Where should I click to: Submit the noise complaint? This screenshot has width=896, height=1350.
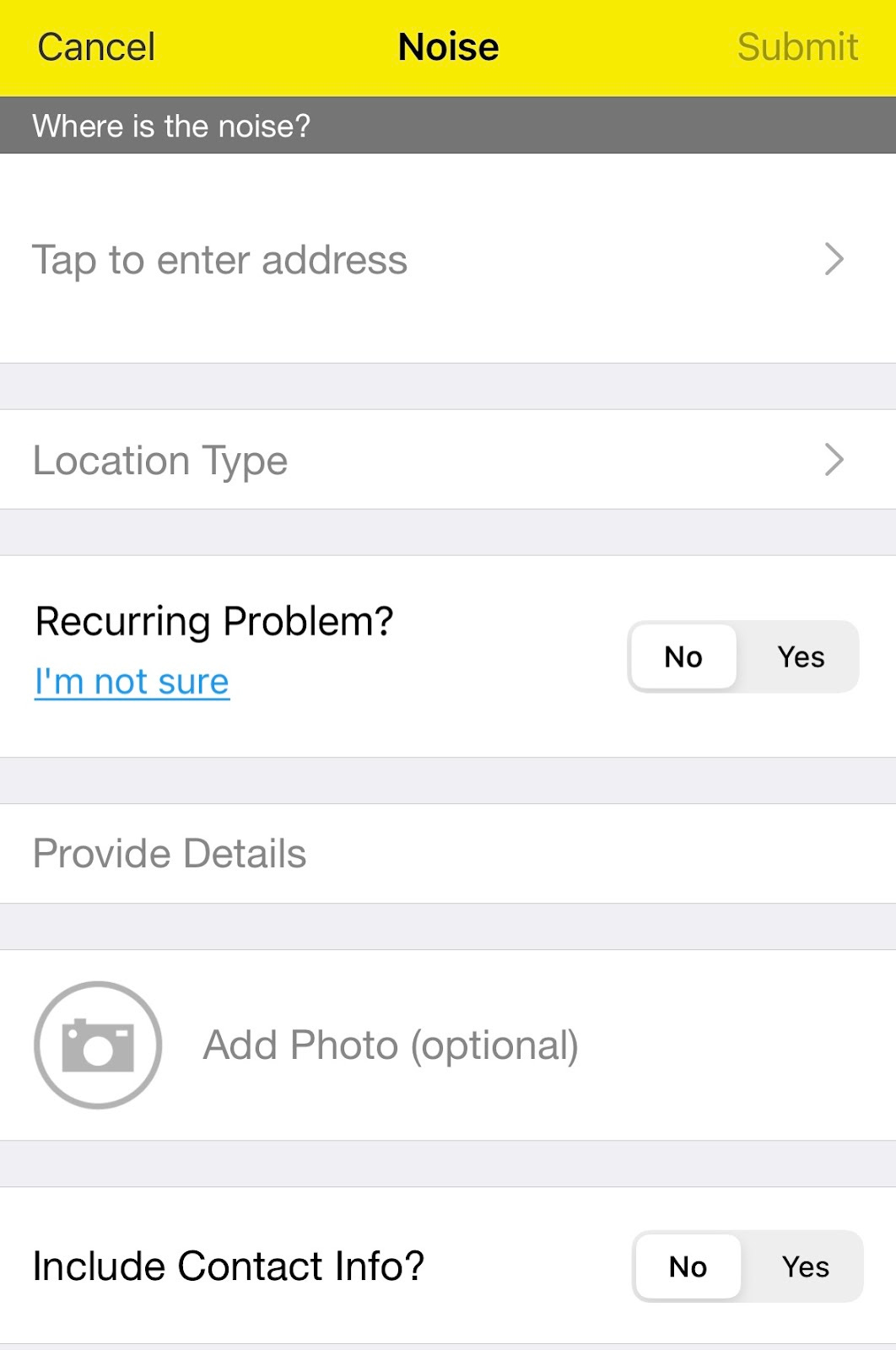point(797,47)
